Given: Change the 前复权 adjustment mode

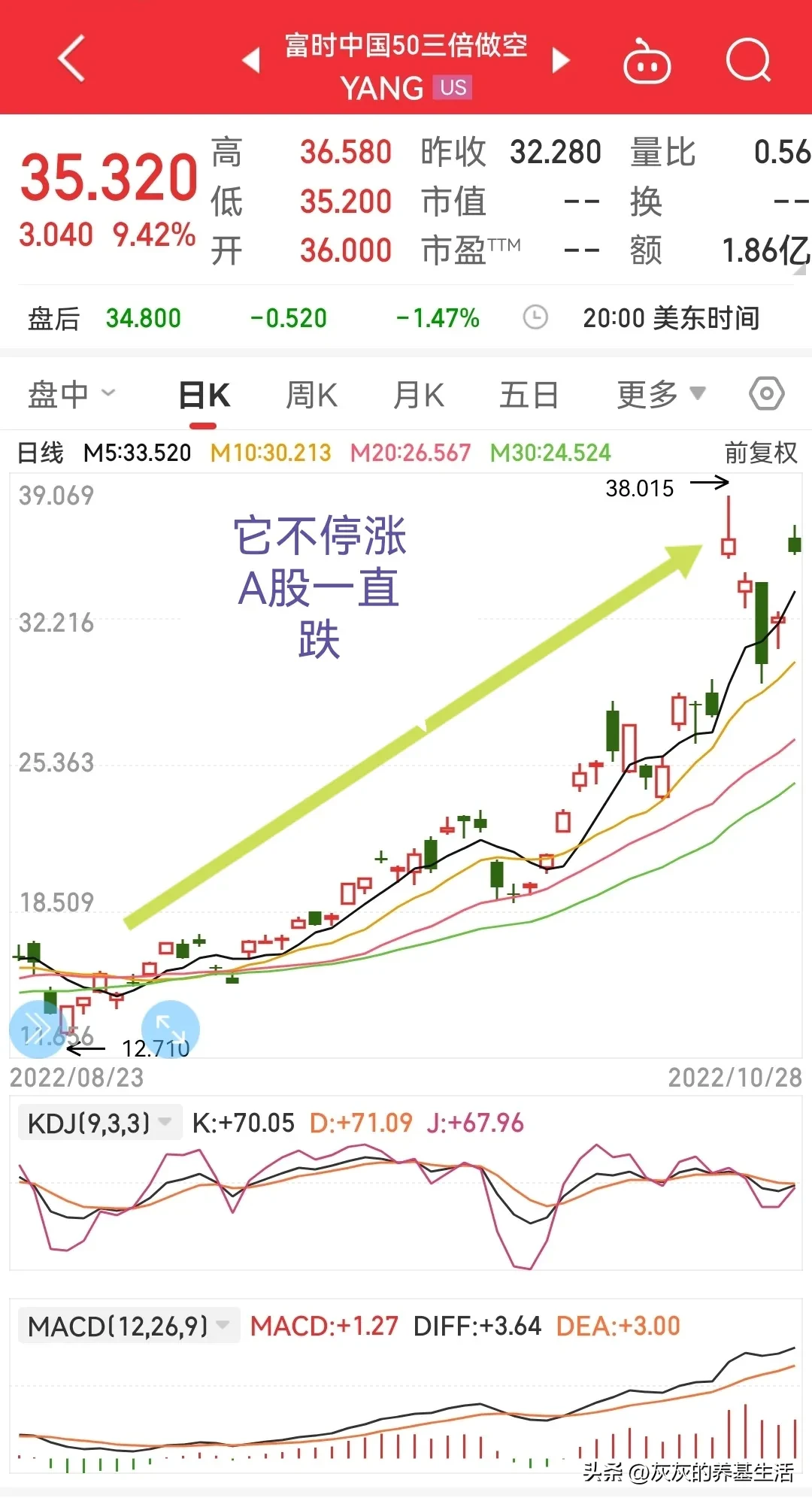Looking at the screenshot, I should pyautogui.click(x=760, y=453).
